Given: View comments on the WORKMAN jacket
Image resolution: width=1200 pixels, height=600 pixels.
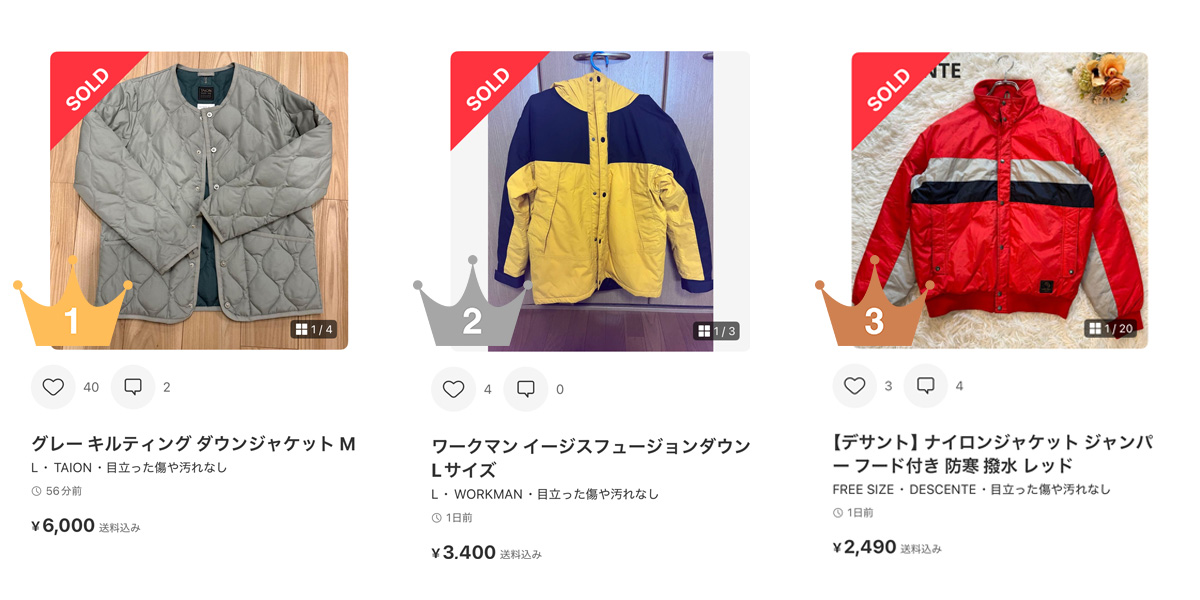Looking at the screenshot, I should pos(526,389).
